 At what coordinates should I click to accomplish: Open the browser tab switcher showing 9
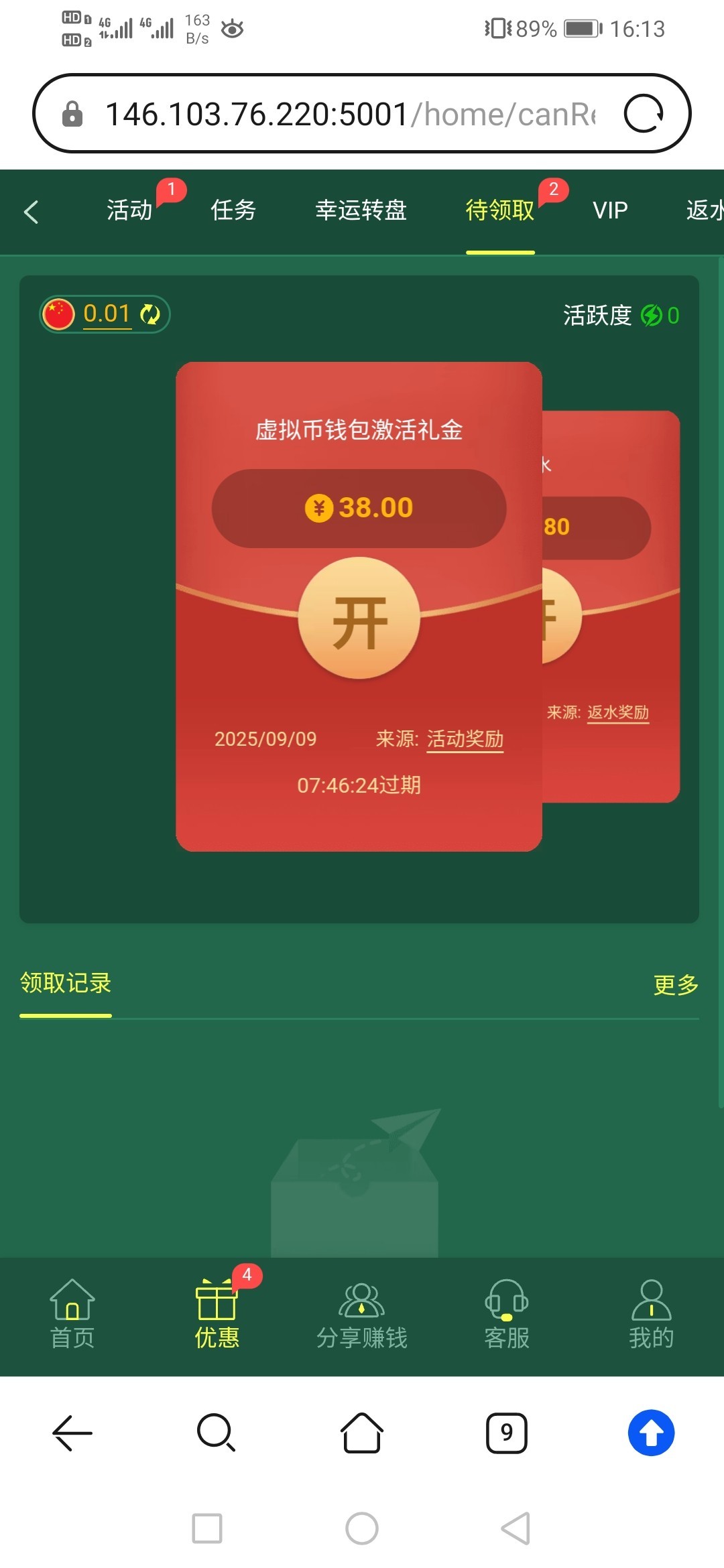(x=506, y=1433)
